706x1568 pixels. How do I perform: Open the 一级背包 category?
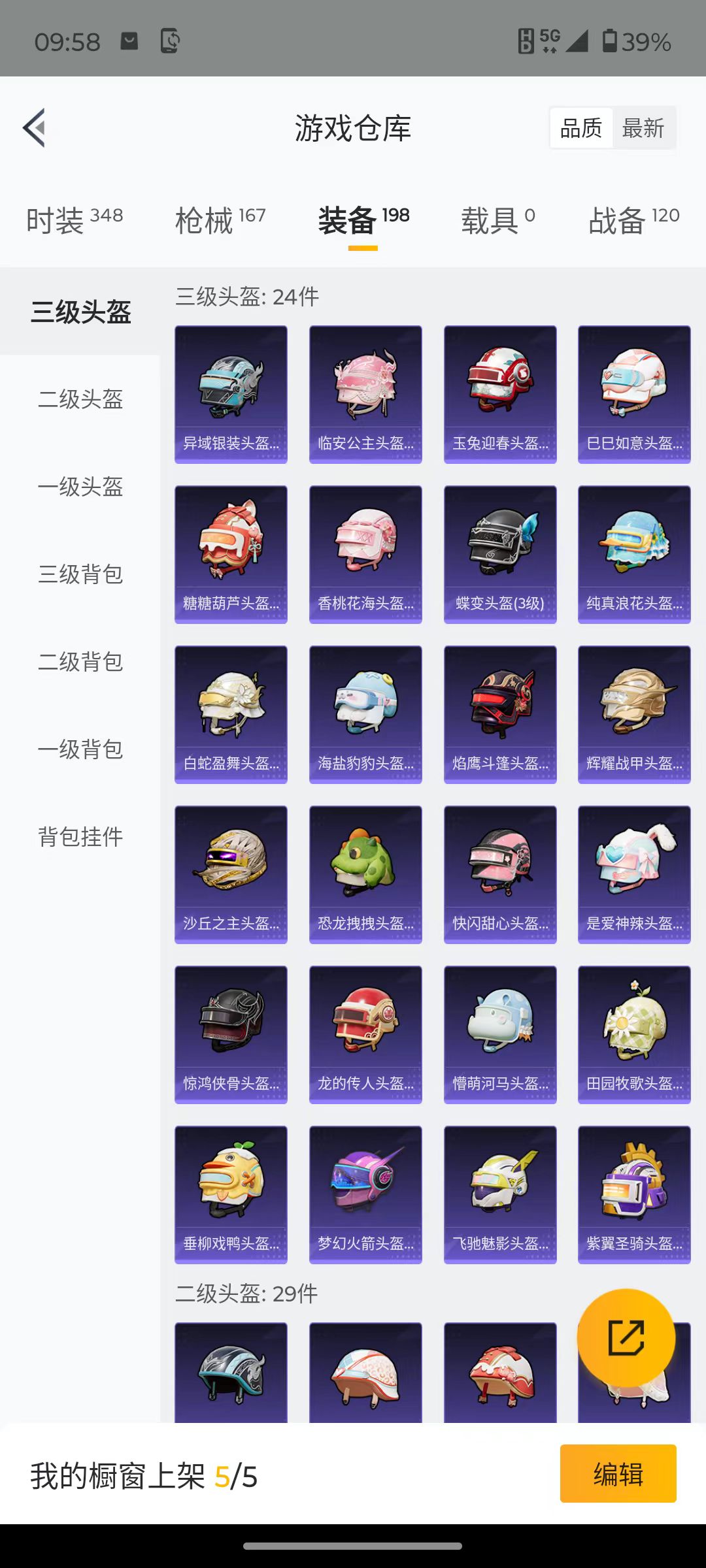80,749
